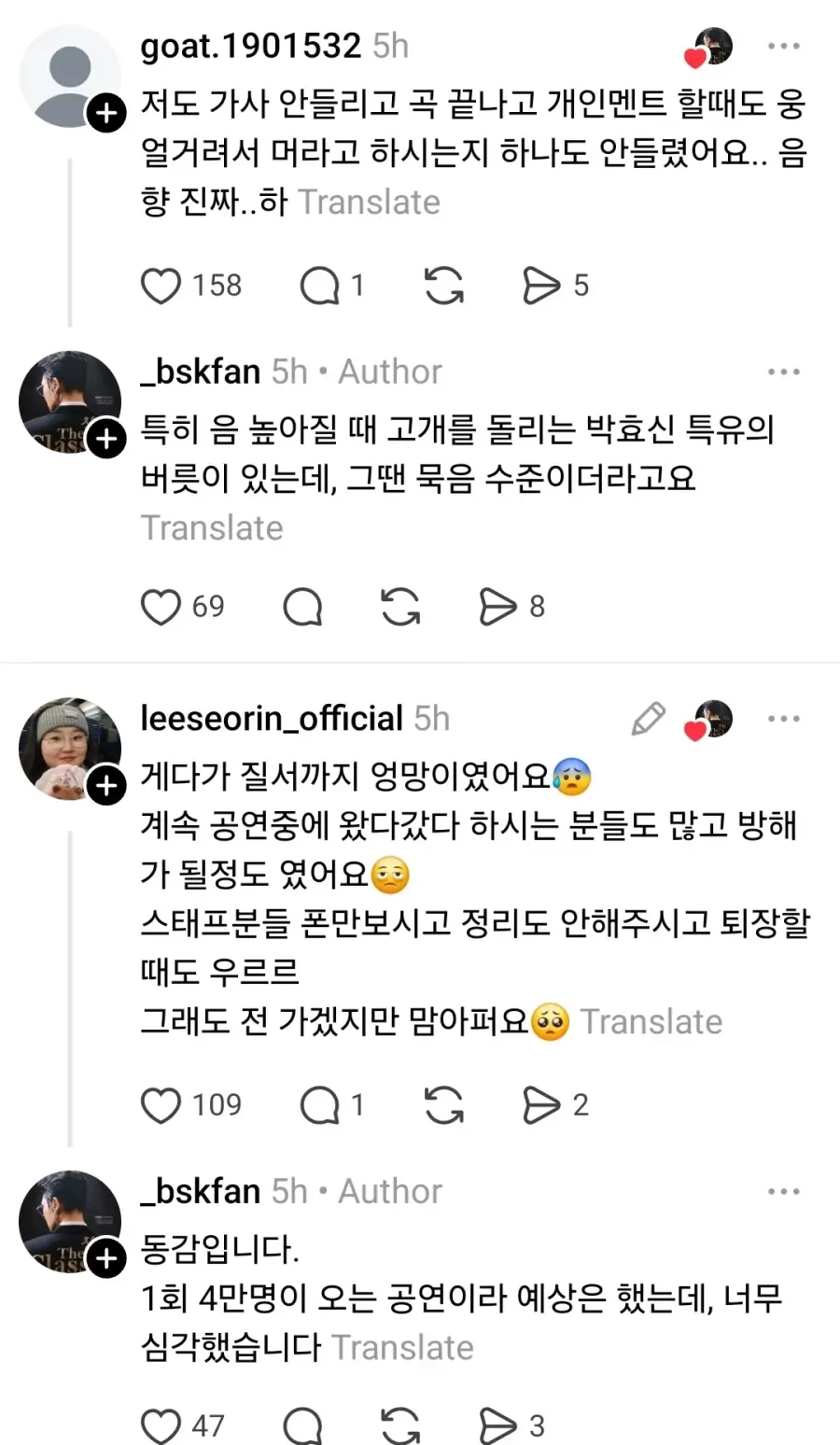Open more options on leeseorin_official's comment
The height and width of the screenshot is (1445, 840).
784,718
